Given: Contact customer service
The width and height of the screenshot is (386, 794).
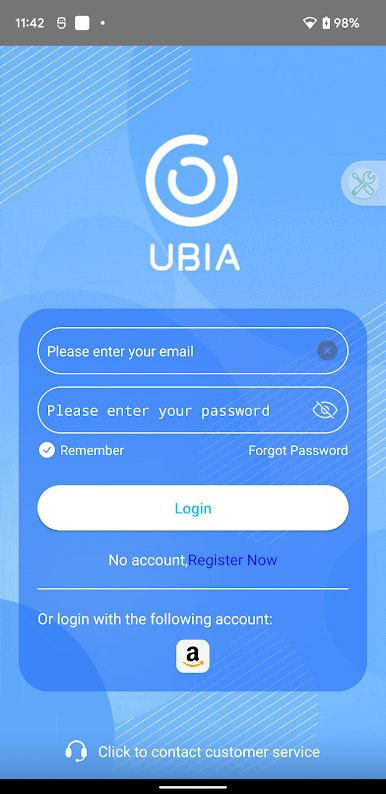Looking at the screenshot, I should [192, 751].
